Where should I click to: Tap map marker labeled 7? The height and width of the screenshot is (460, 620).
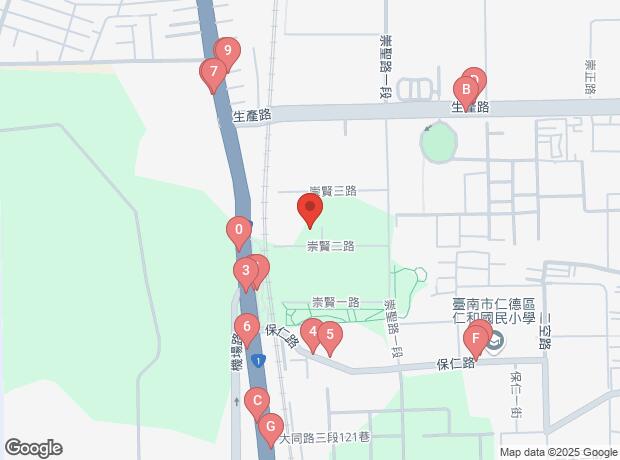point(212,72)
